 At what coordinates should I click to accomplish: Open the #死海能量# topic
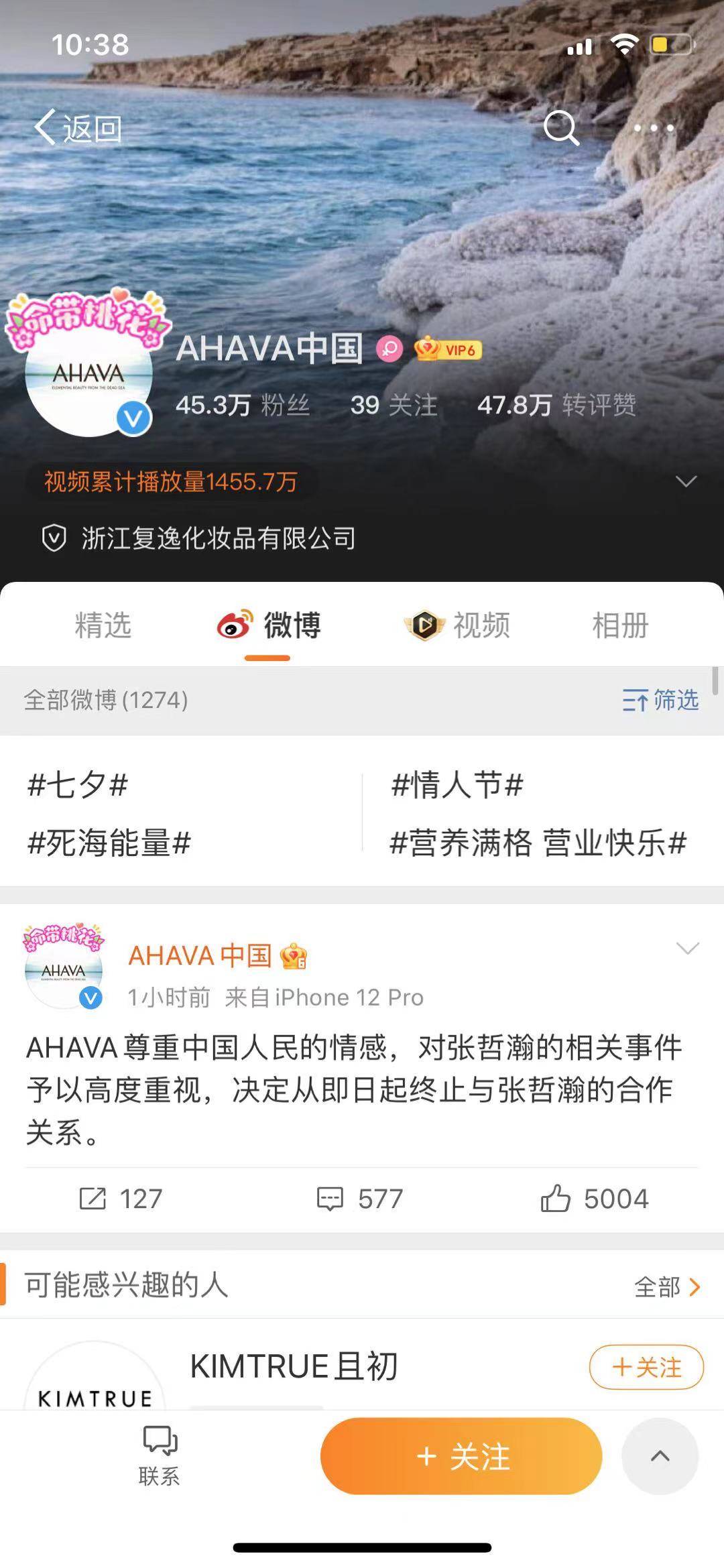coord(109,843)
